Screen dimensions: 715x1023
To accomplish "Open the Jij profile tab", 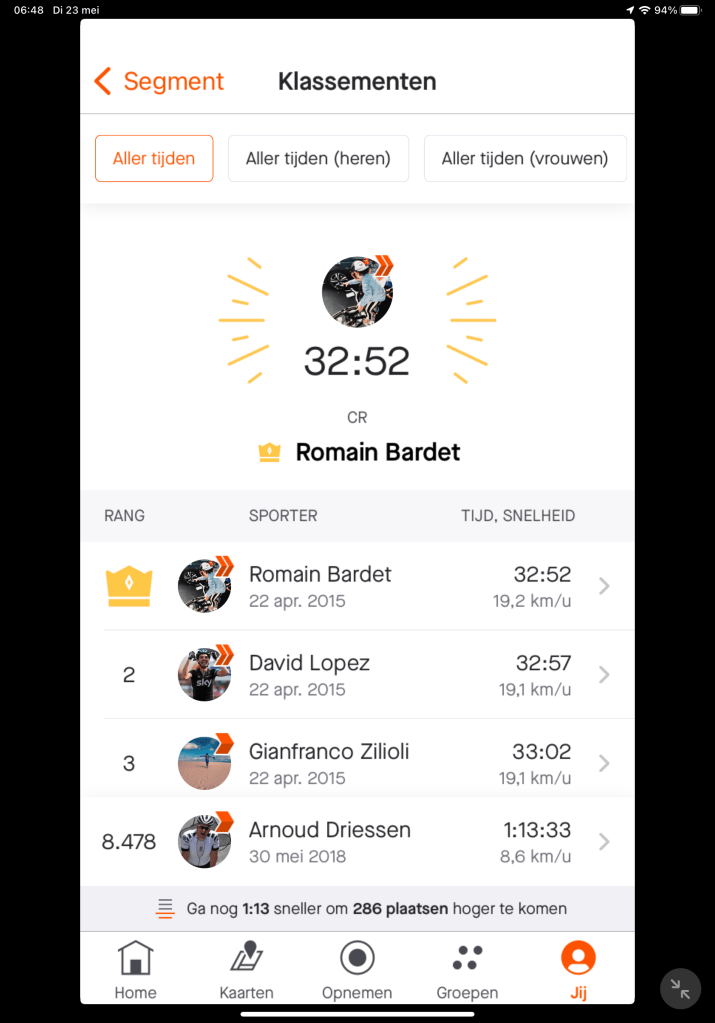I will (578, 970).
